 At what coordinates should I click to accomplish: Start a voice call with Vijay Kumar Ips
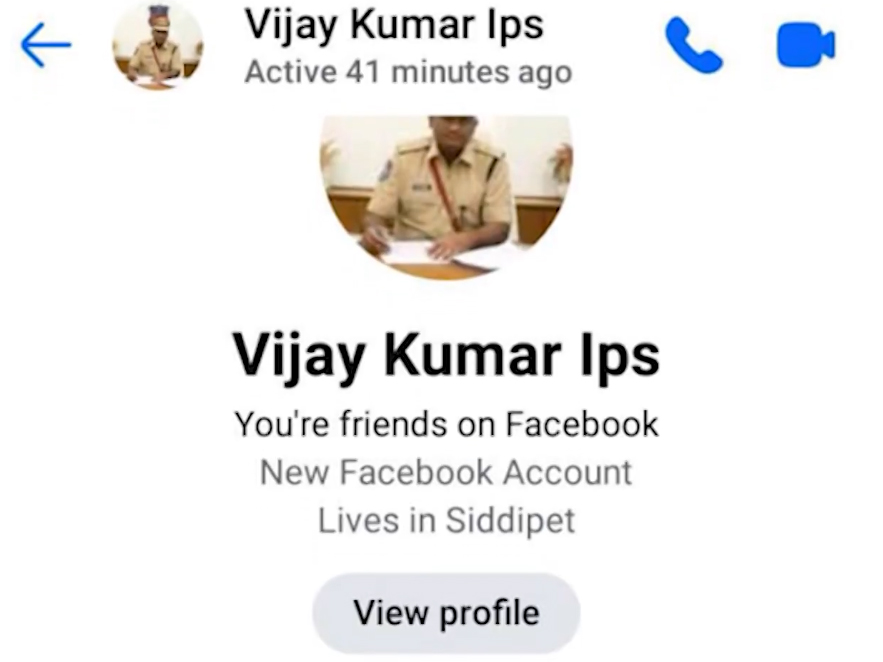click(x=693, y=46)
